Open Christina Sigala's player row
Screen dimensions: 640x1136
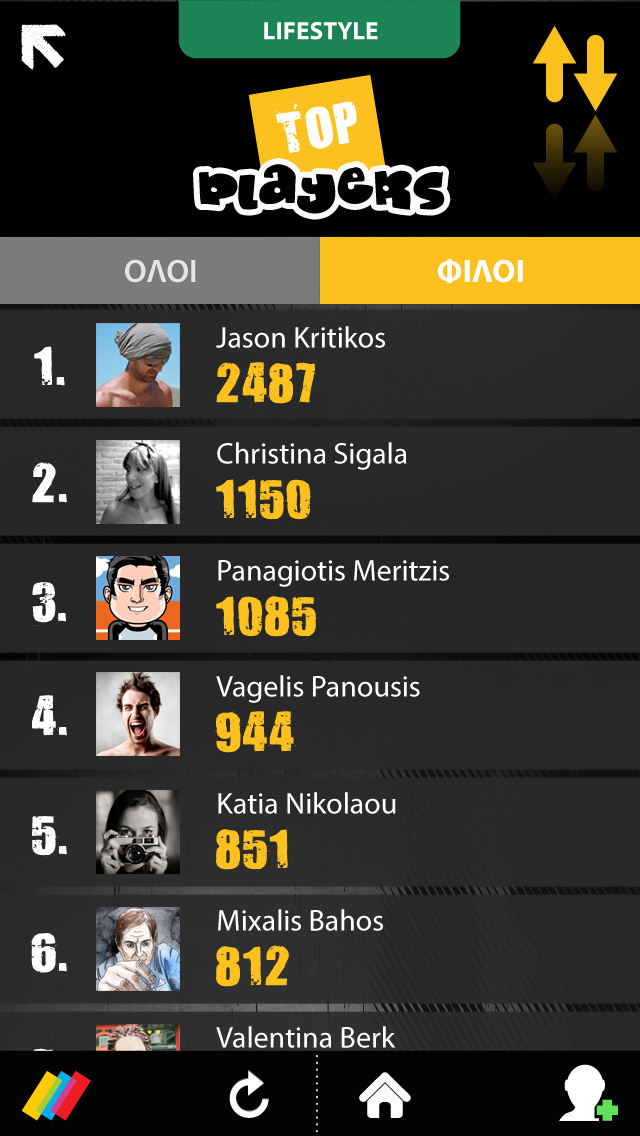(320, 482)
